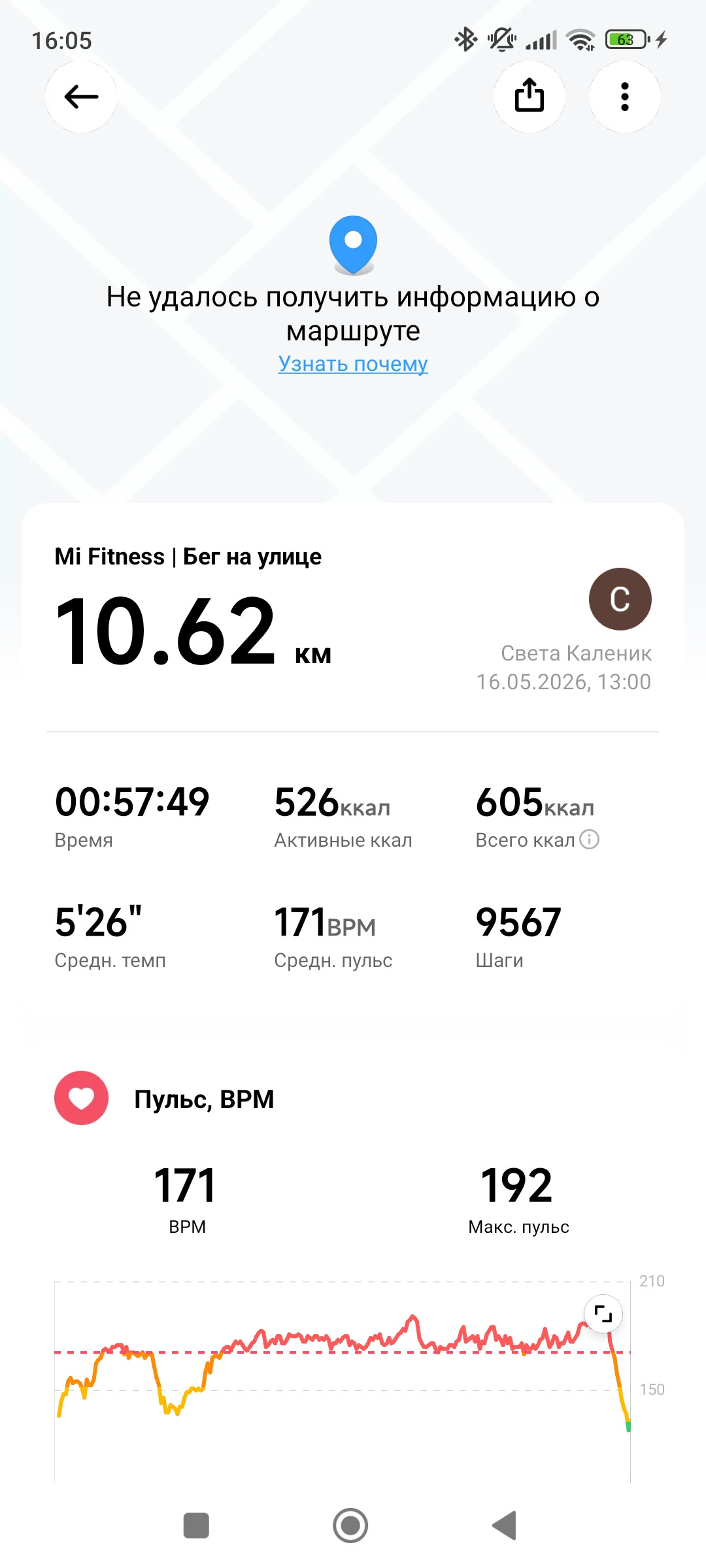Open recent apps from the navigation bar
The width and height of the screenshot is (706, 1568).
point(196,1526)
